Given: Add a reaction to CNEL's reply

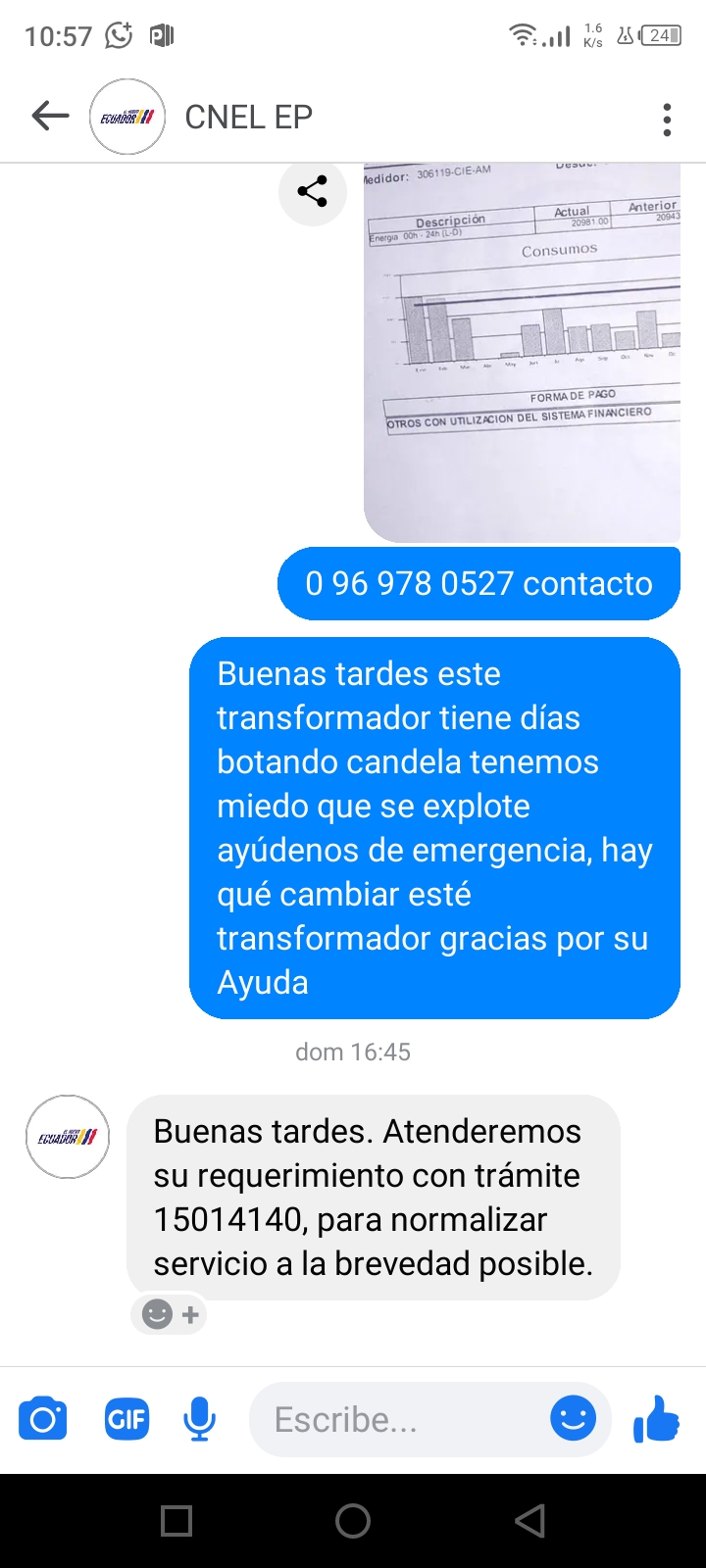Looking at the screenshot, I should coord(170,1314).
